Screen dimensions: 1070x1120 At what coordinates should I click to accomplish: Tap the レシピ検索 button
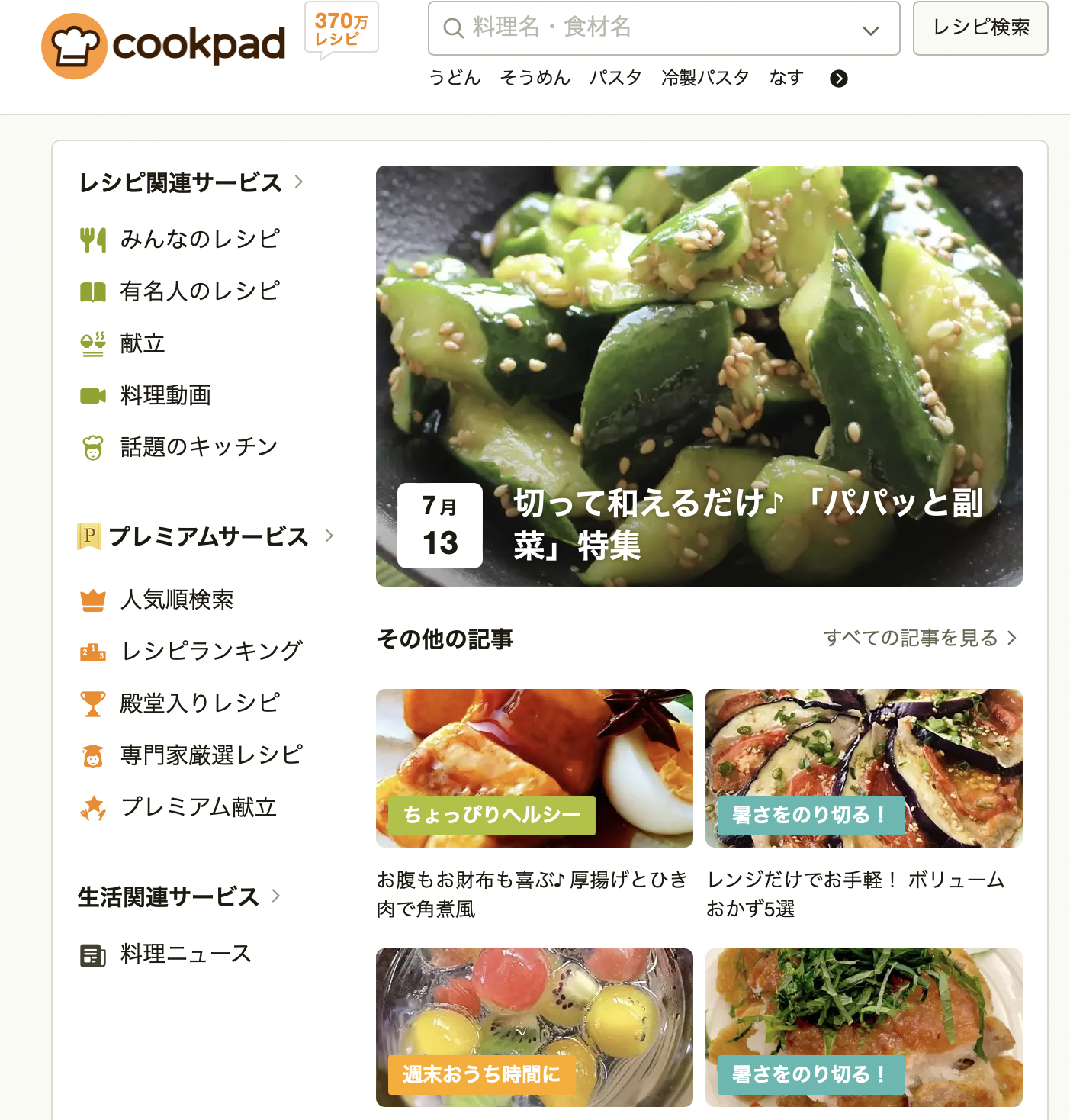980,28
